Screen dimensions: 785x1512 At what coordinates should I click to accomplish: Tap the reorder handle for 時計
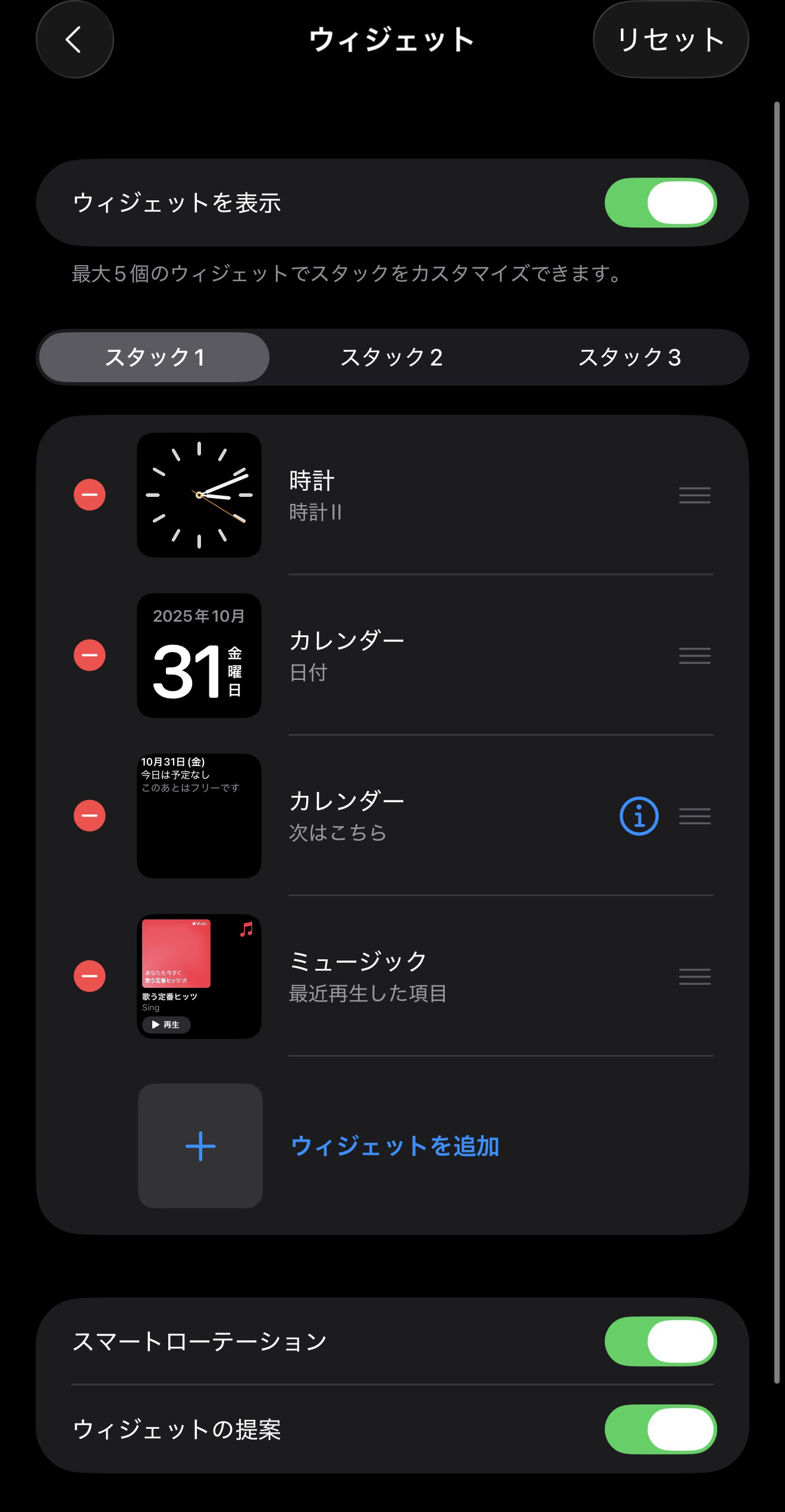click(x=695, y=495)
